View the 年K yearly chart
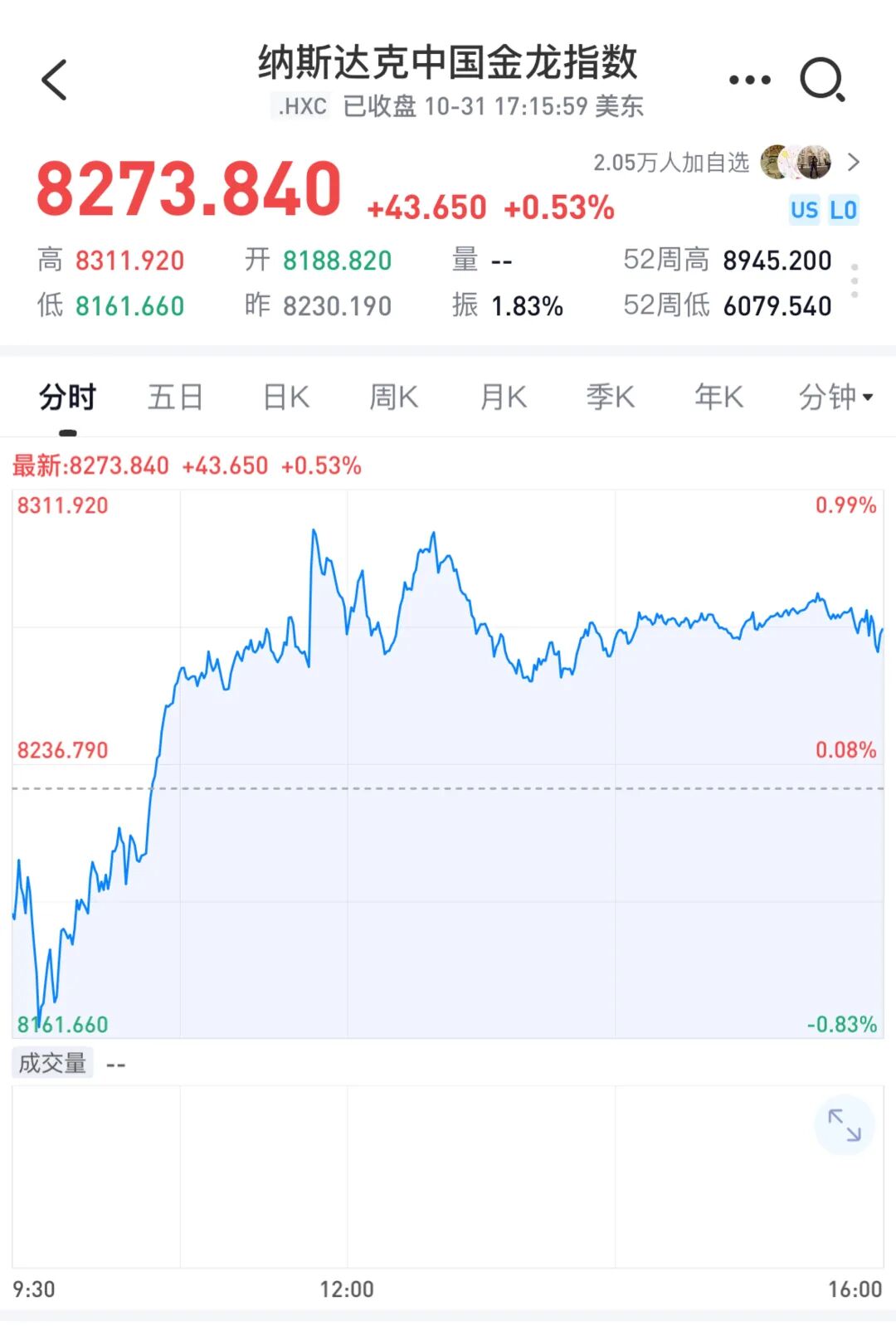This screenshot has width=896, height=1326. click(x=719, y=397)
